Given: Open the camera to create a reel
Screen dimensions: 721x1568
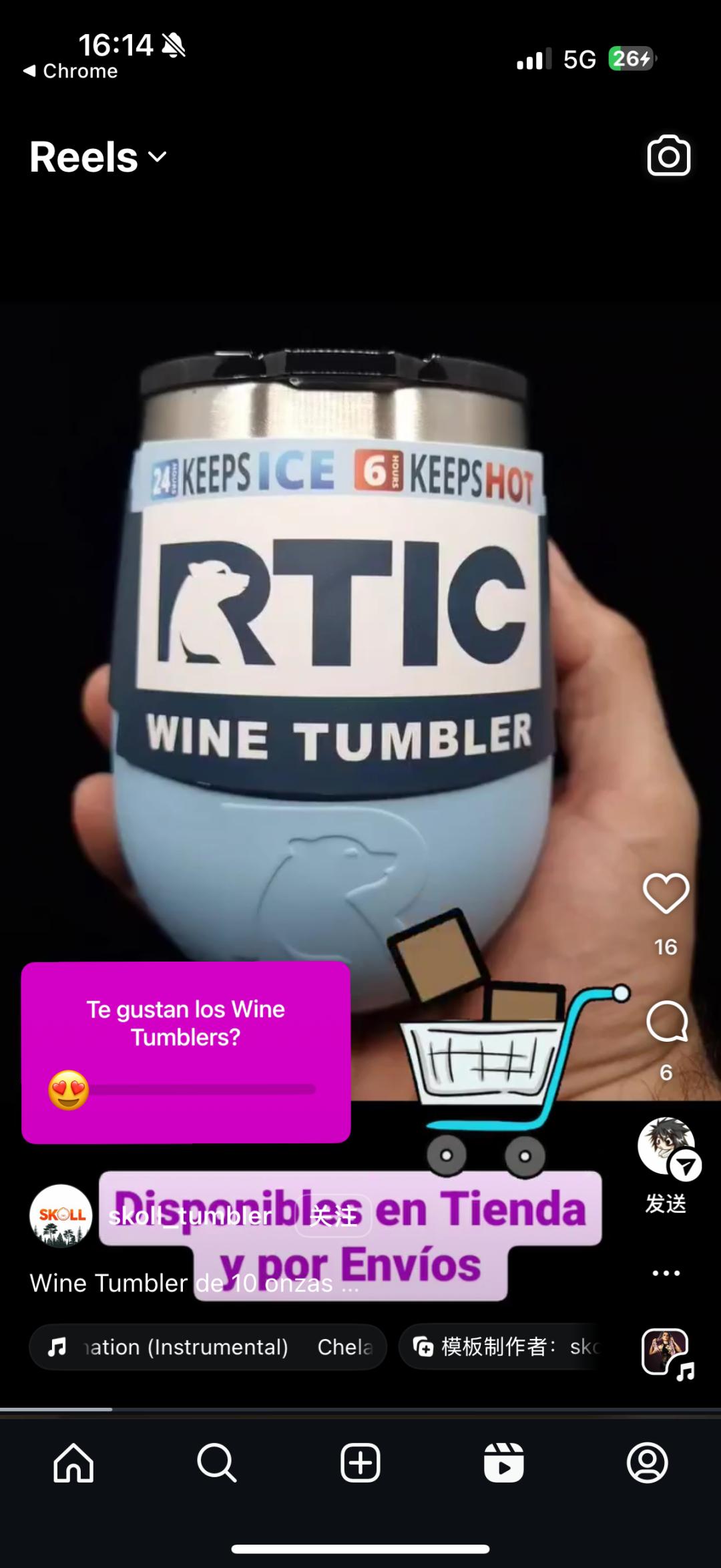Looking at the screenshot, I should (668, 156).
